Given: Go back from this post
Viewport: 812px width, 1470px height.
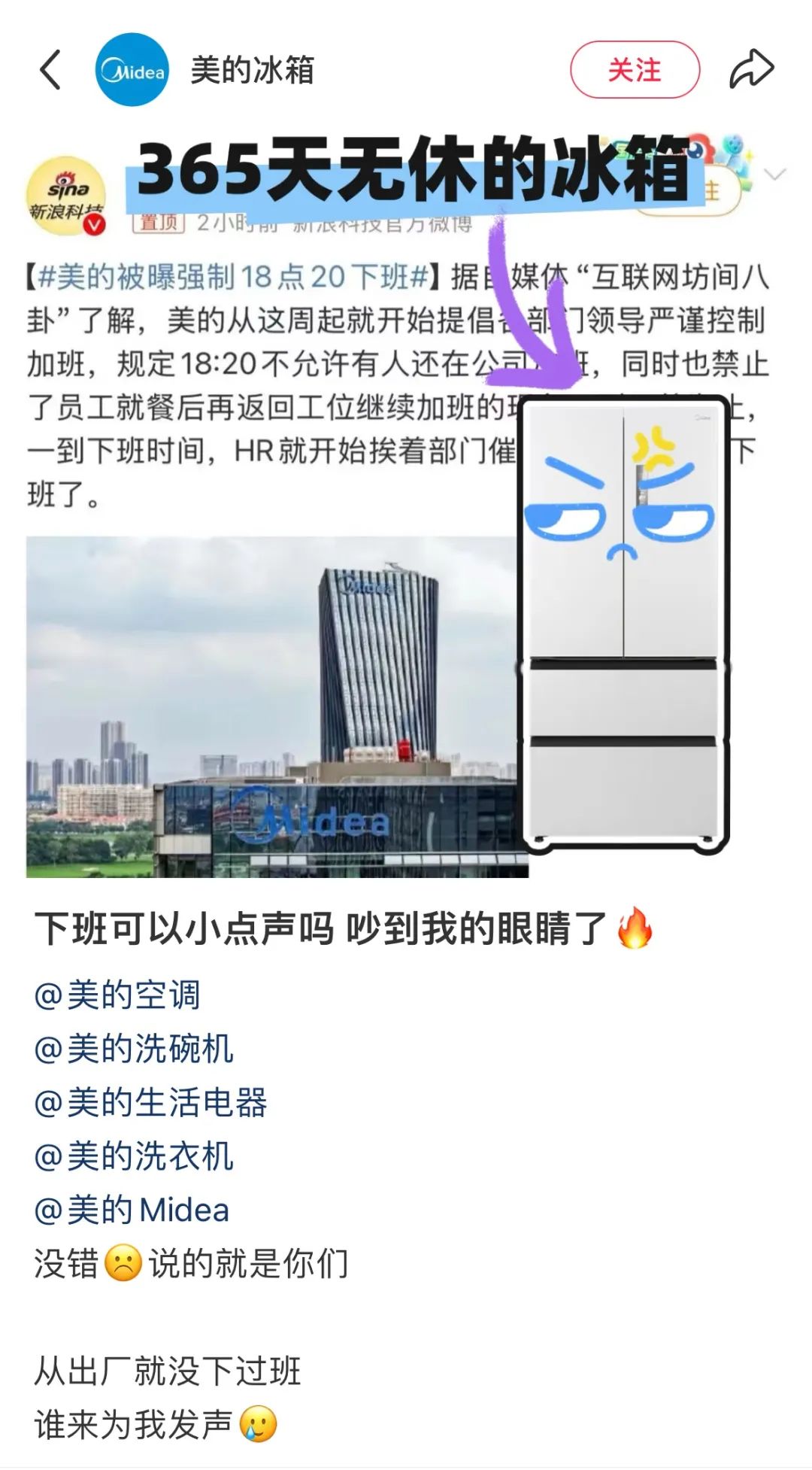Looking at the screenshot, I should click(x=50, y=70).
